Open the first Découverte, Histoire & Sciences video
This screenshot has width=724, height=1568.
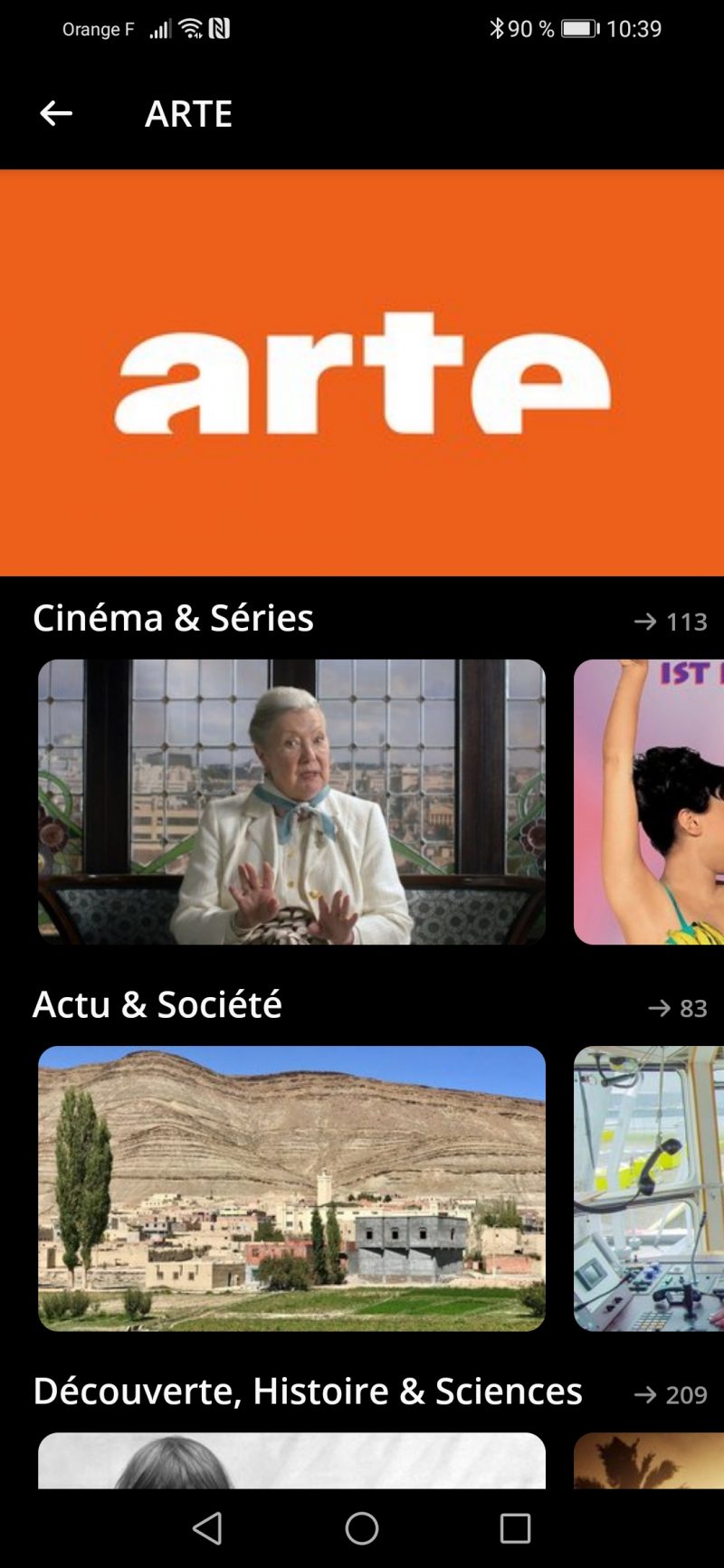click(x=291, y=1460)
